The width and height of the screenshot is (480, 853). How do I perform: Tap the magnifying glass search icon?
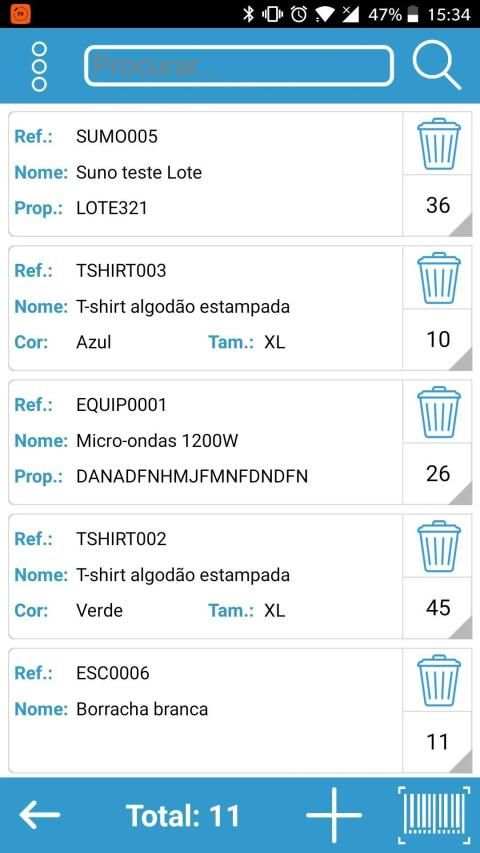click(436, 66)
